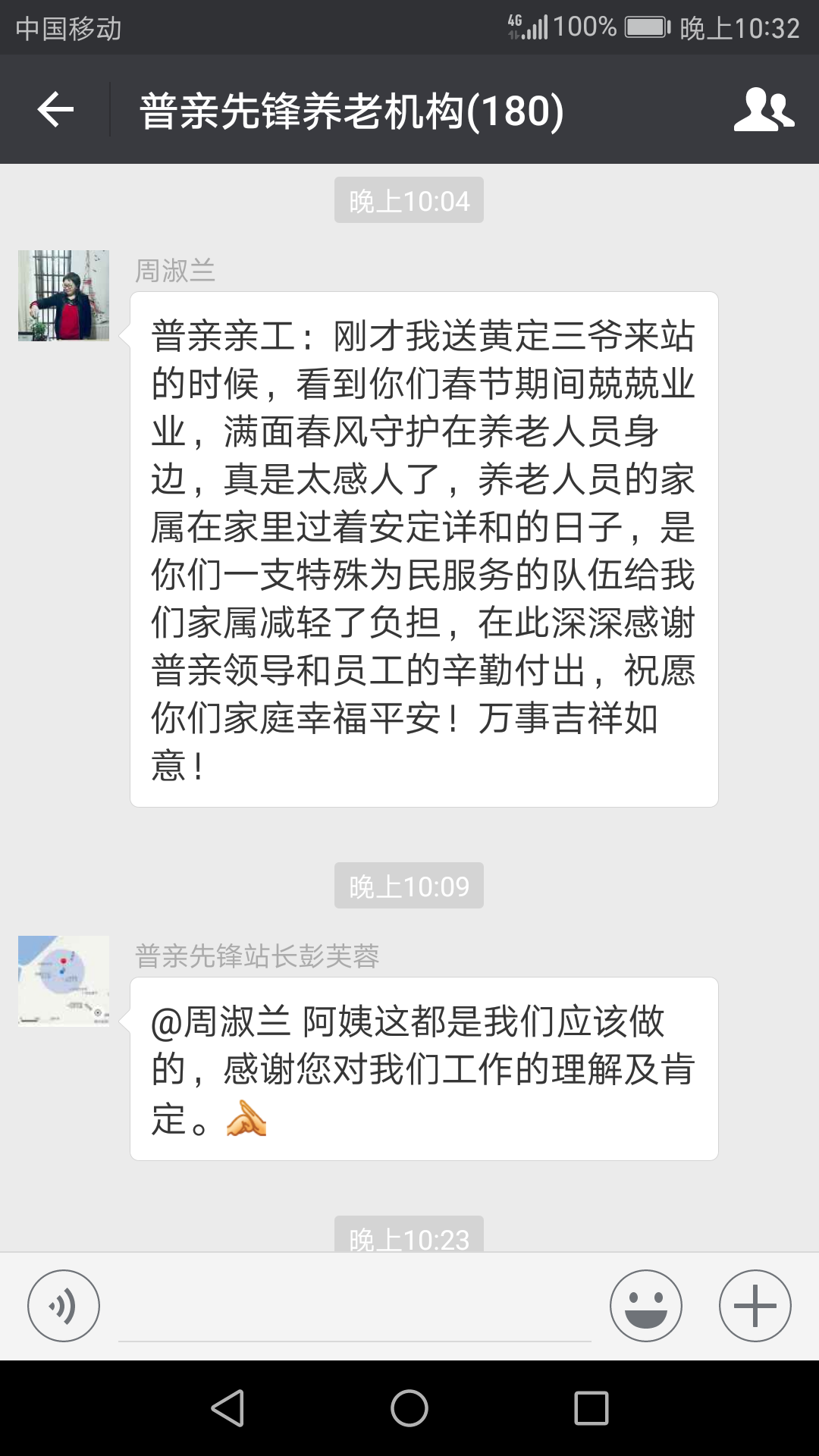
Task: Open group members info icon
Action: [x=764, y=110]
